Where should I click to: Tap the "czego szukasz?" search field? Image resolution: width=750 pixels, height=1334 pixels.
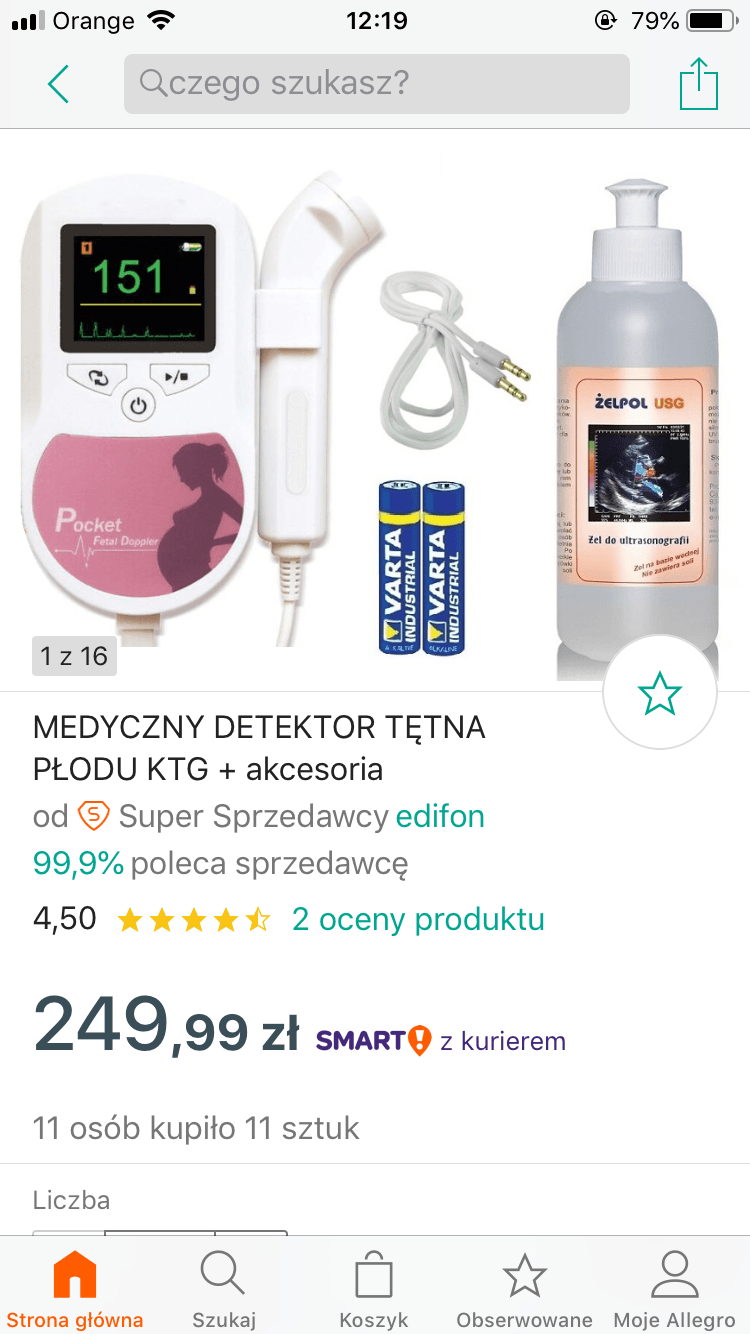376,84
